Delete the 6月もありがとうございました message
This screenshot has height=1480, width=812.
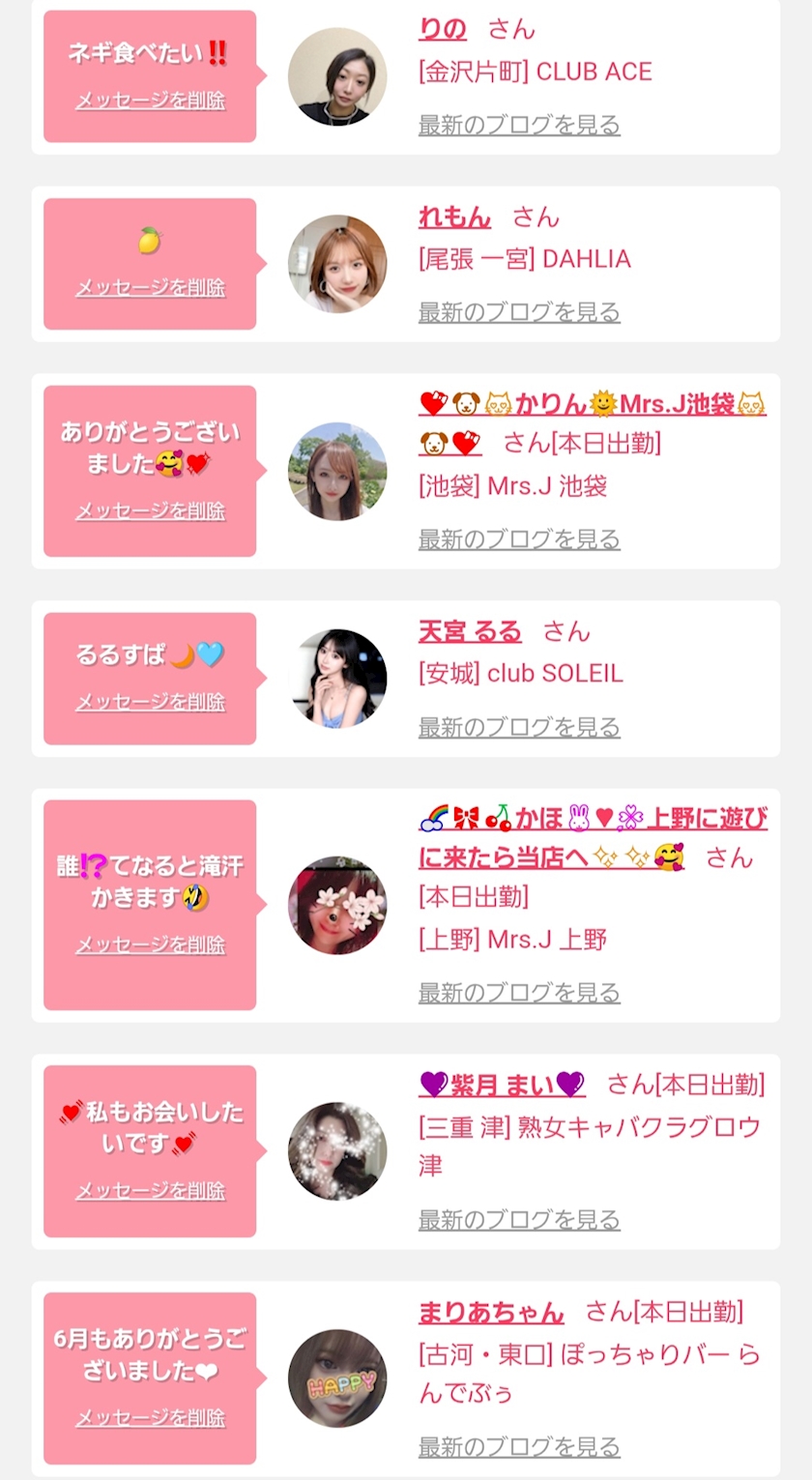151,1418
